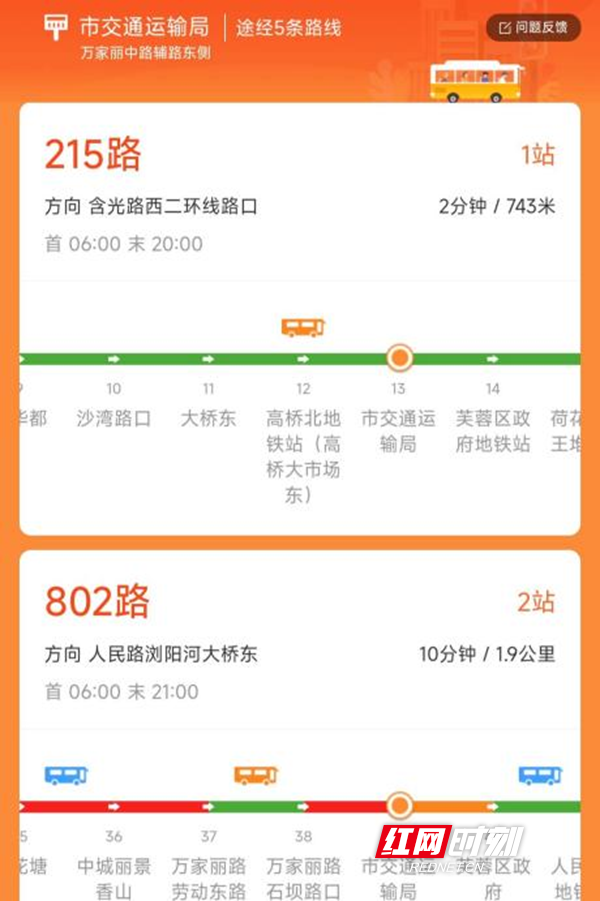Open the 802路 route card
600x901 pixels.
click(x=97, y=602)
